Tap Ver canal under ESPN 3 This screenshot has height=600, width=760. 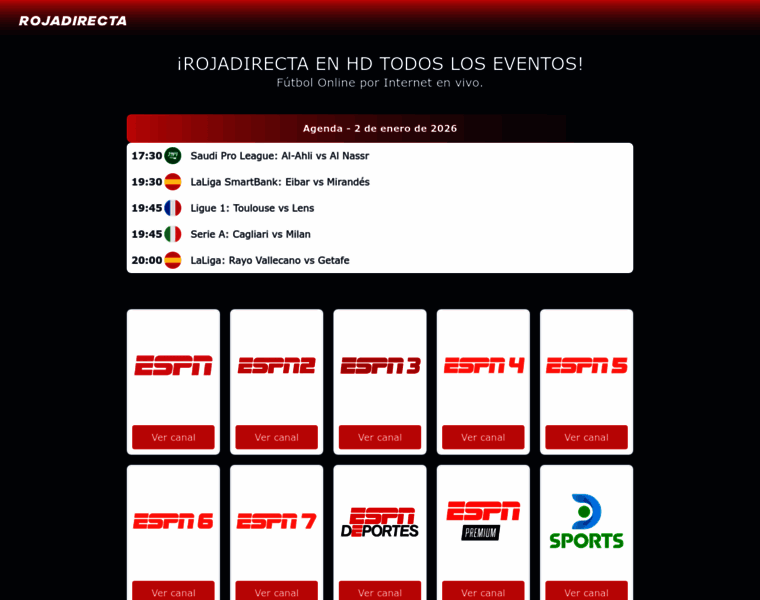tap(380, 437)
